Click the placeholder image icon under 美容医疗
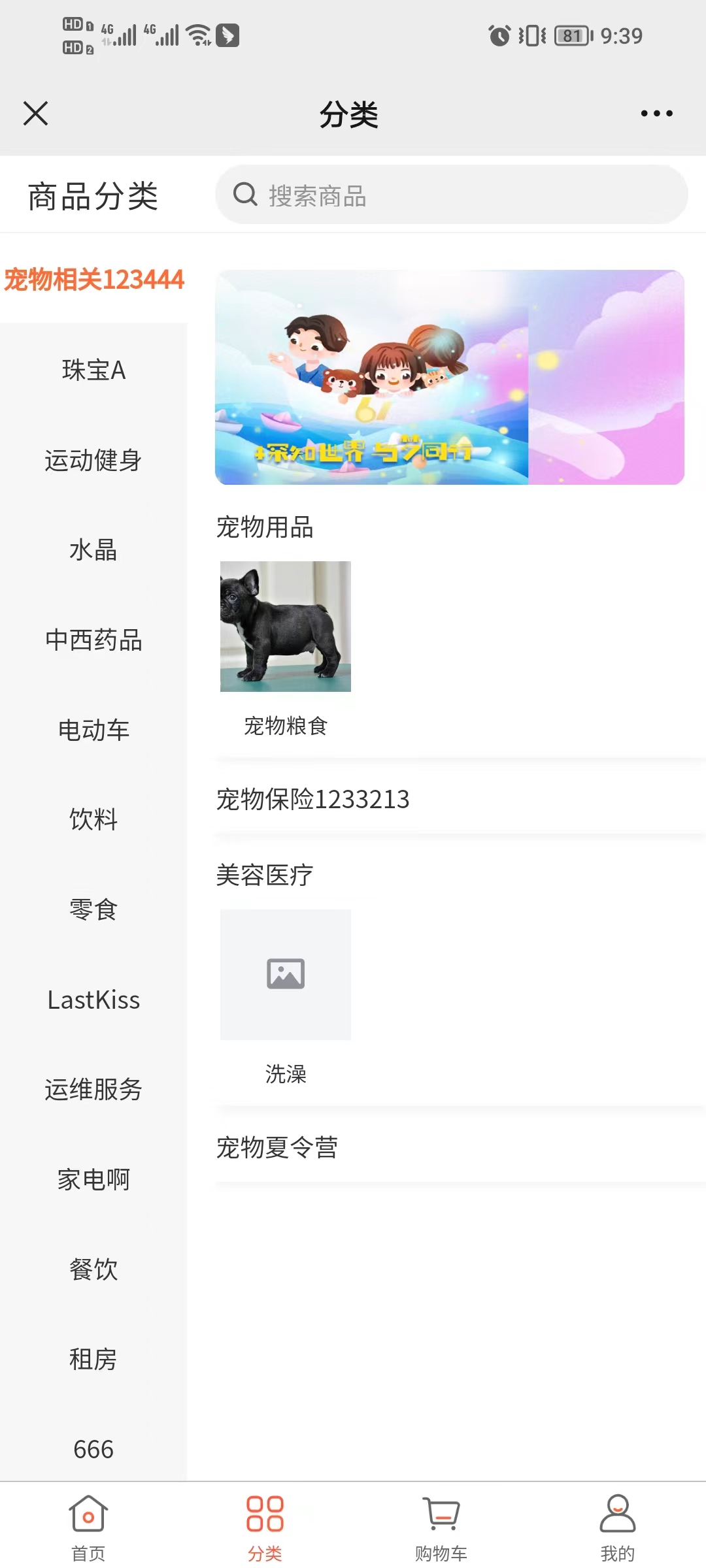 point(286,973)
